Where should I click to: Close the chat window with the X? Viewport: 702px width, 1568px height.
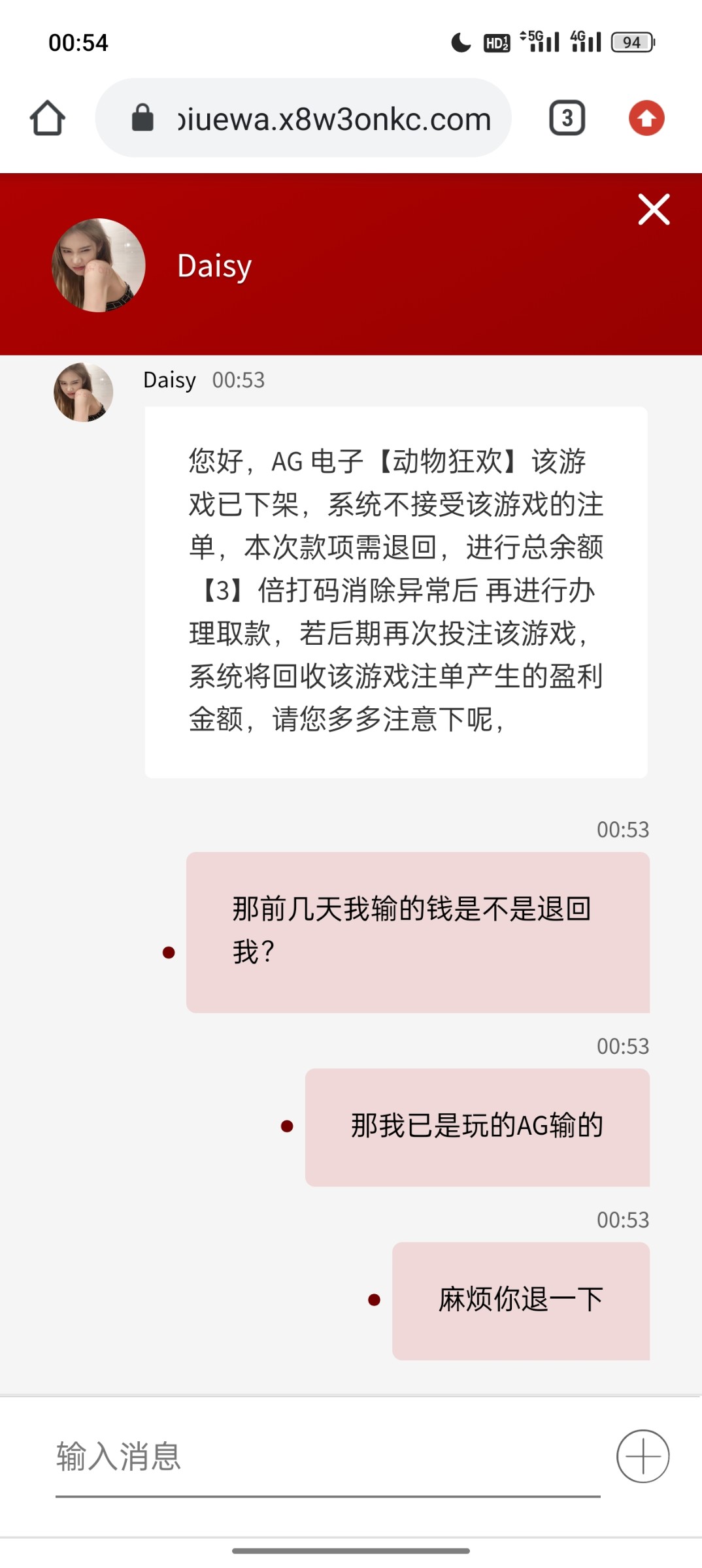(653, 210)
